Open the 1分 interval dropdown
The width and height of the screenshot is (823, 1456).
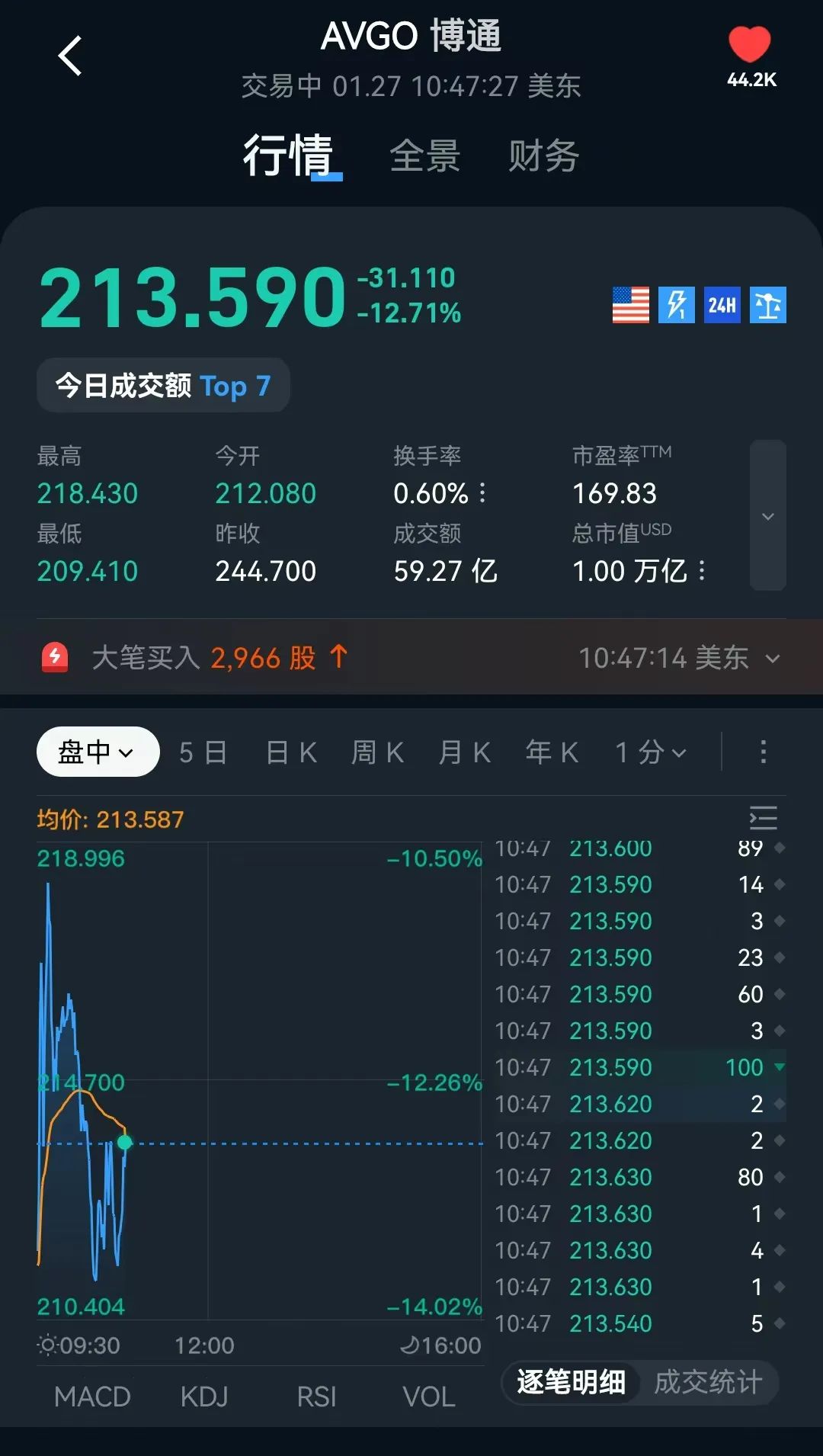651,753
